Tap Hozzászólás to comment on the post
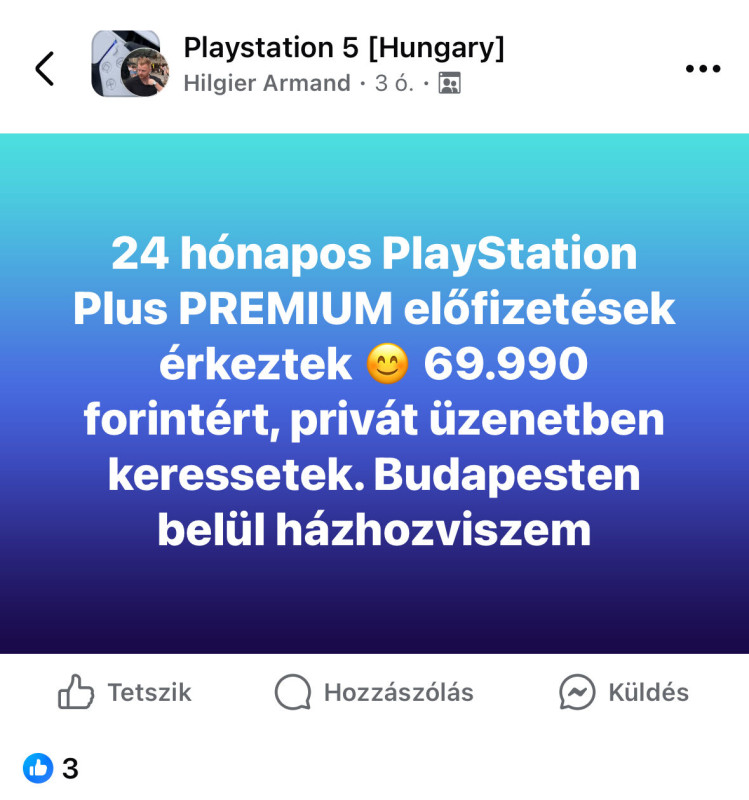Viewport: 749px width, 800px height. click(x=374, y=692)
